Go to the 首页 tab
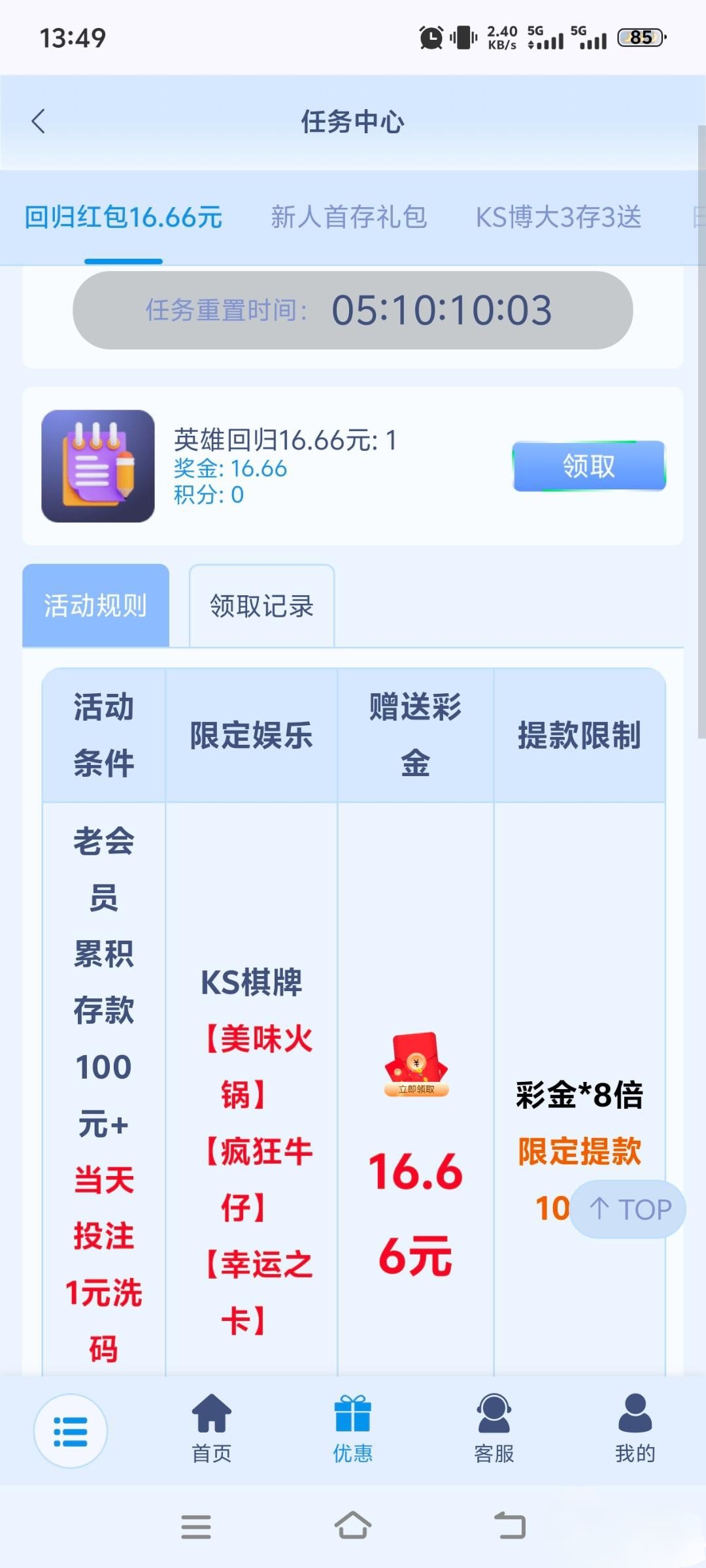Viewport: 706px width, 1568px height. 211,1428
